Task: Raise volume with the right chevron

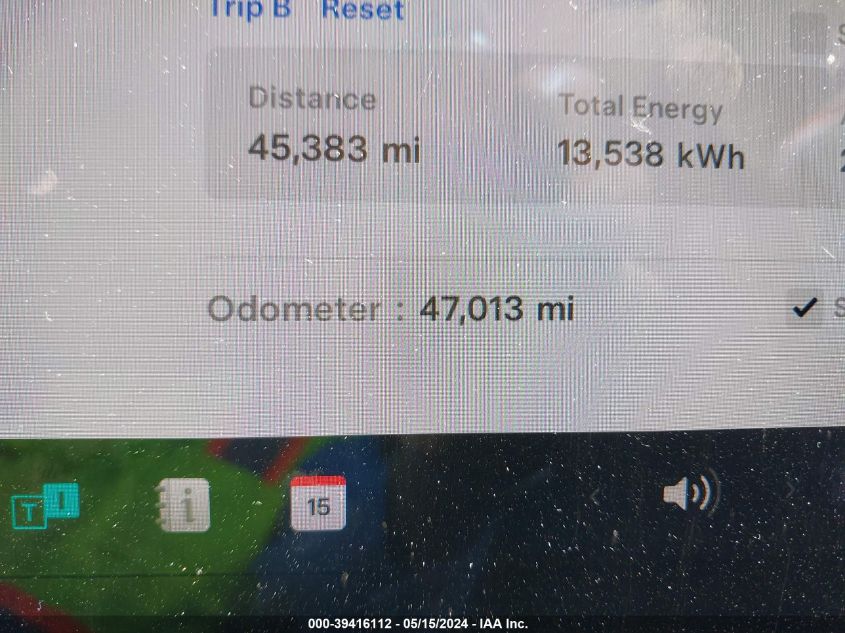Action: coord(789,490)
